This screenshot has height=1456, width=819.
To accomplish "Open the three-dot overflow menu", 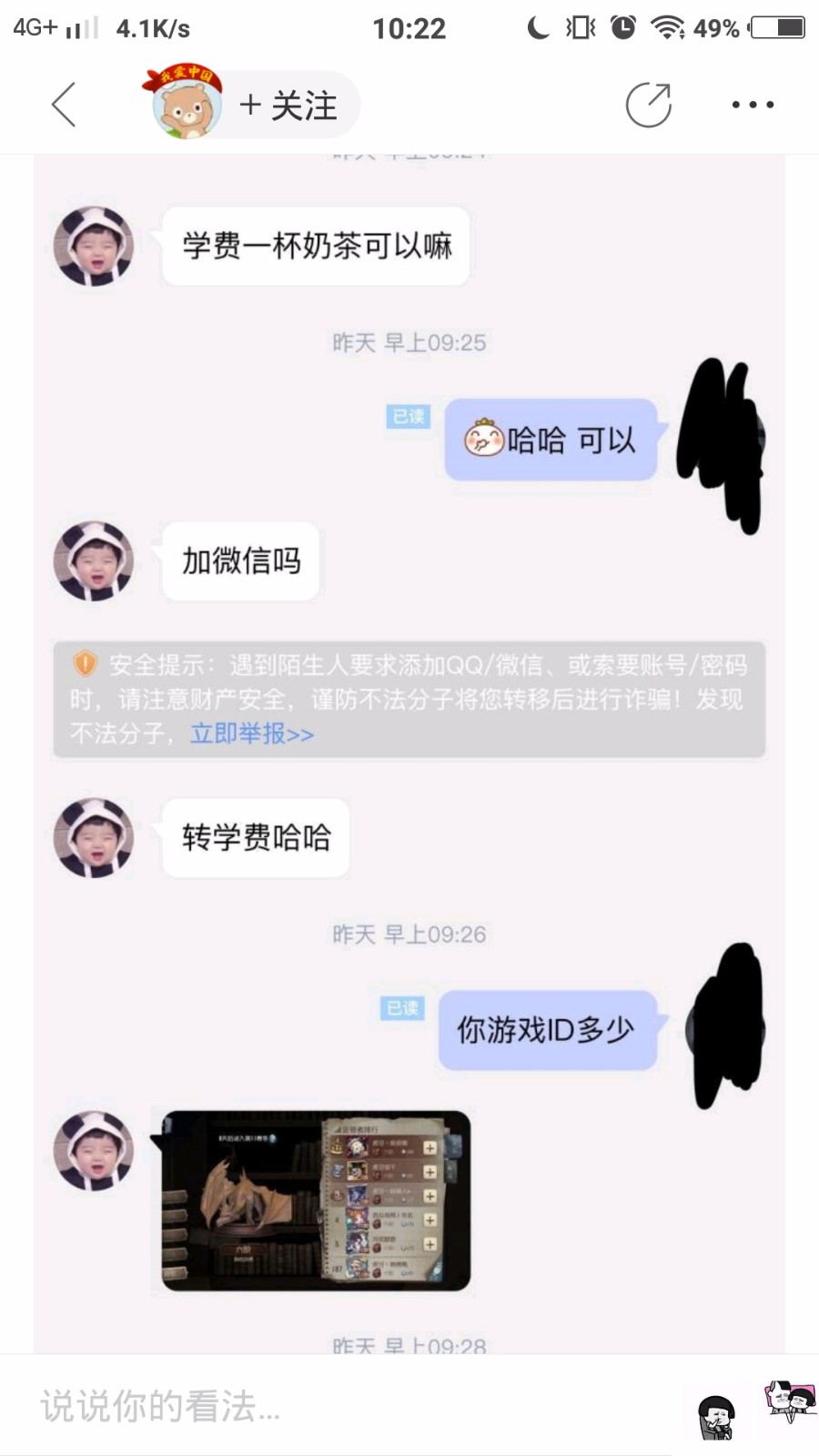I will click(753, 105).
